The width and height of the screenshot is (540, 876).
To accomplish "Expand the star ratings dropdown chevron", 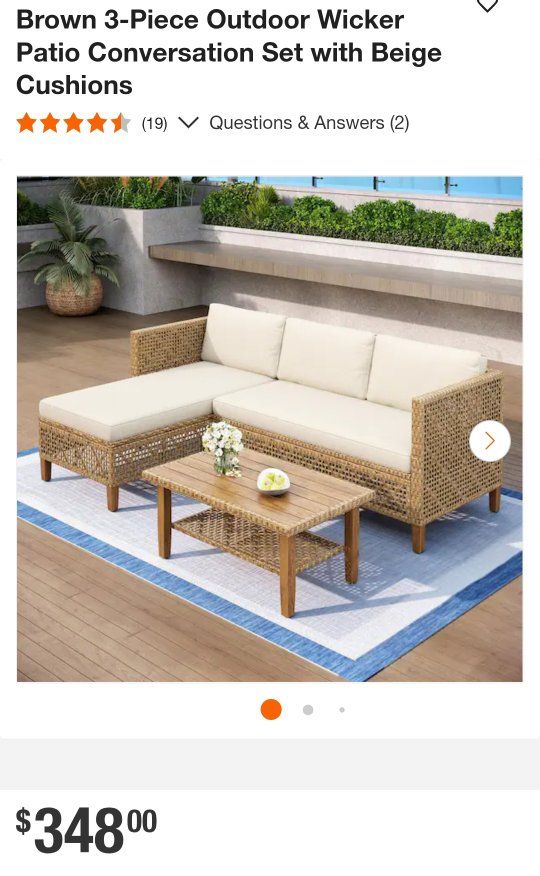I will [188, 122].
